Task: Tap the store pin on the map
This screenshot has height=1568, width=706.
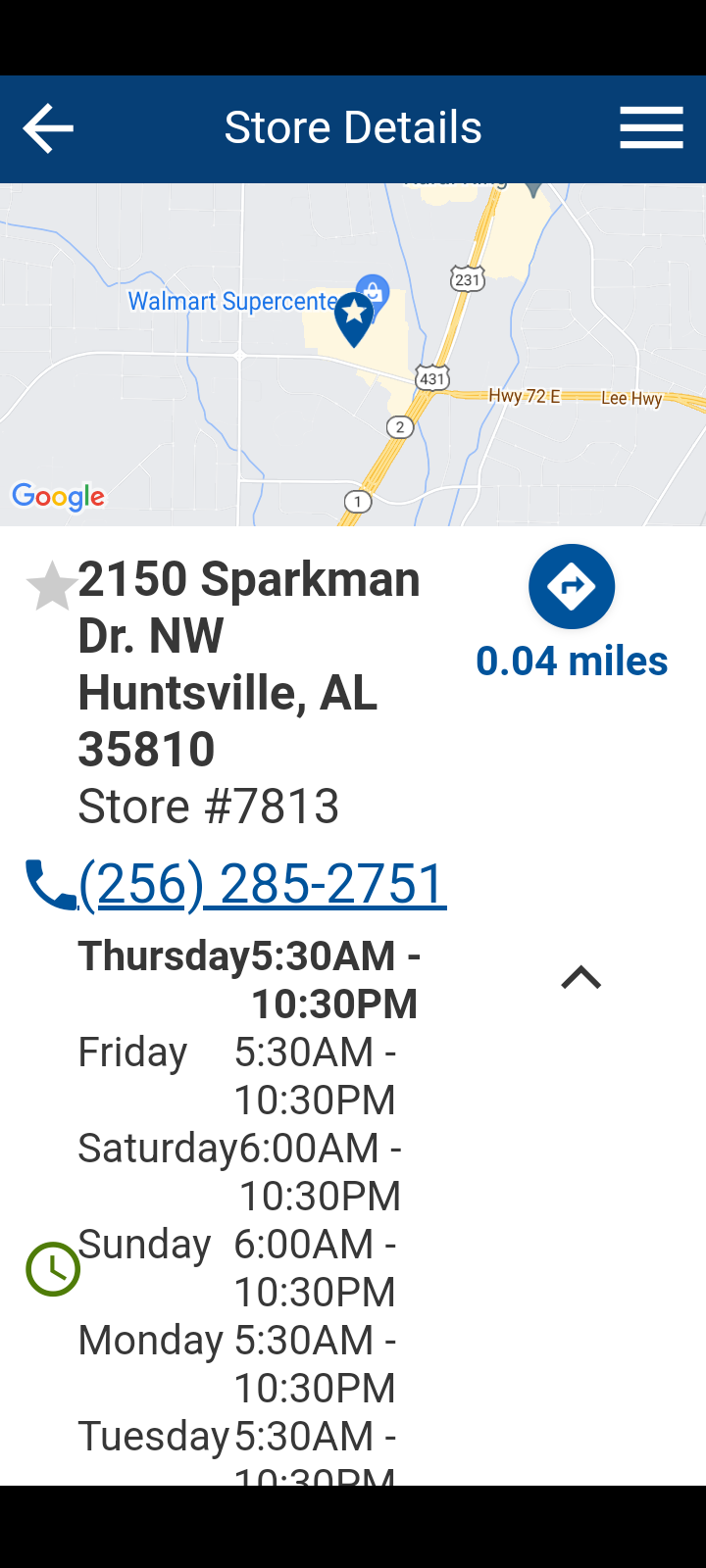Action: 354,318
